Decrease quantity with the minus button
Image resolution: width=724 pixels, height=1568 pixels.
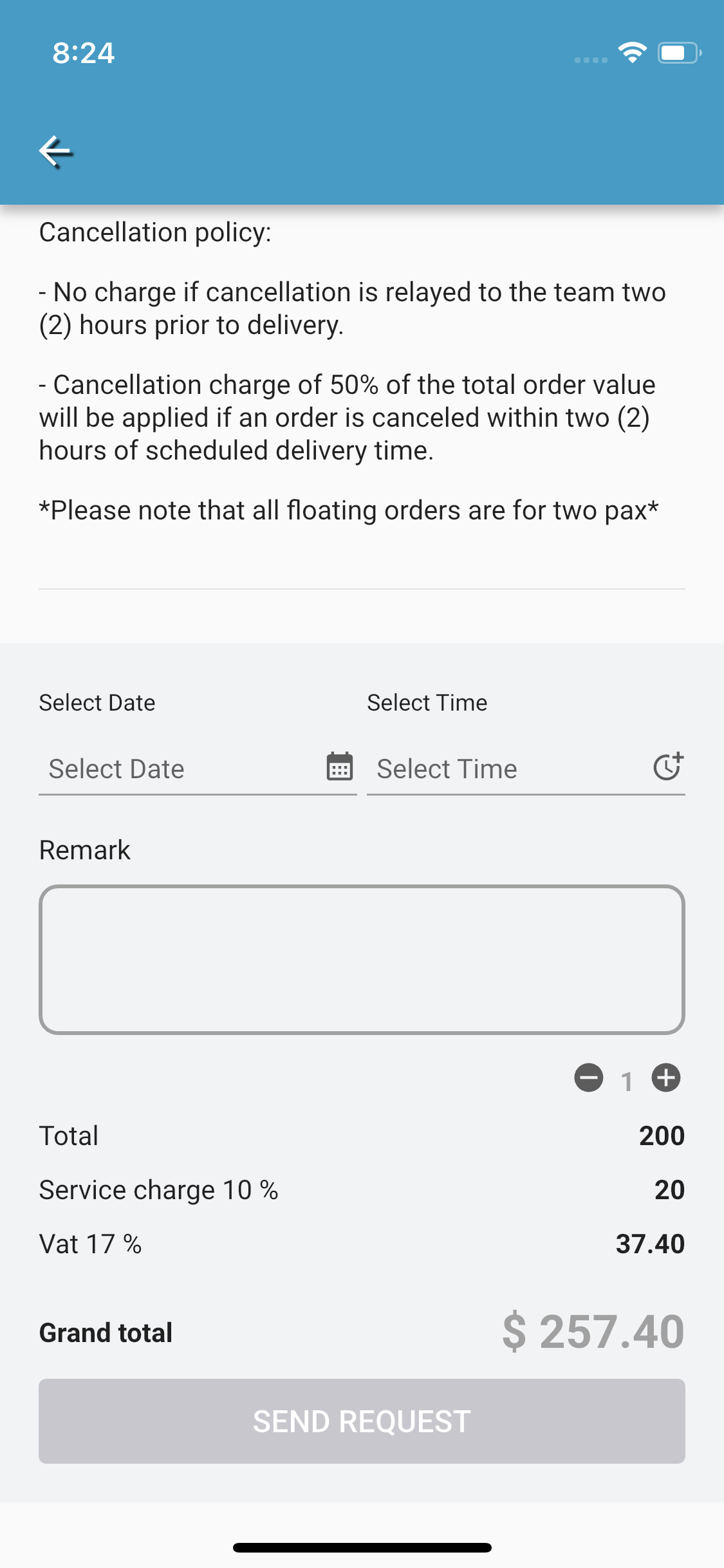pos(589,1078)
